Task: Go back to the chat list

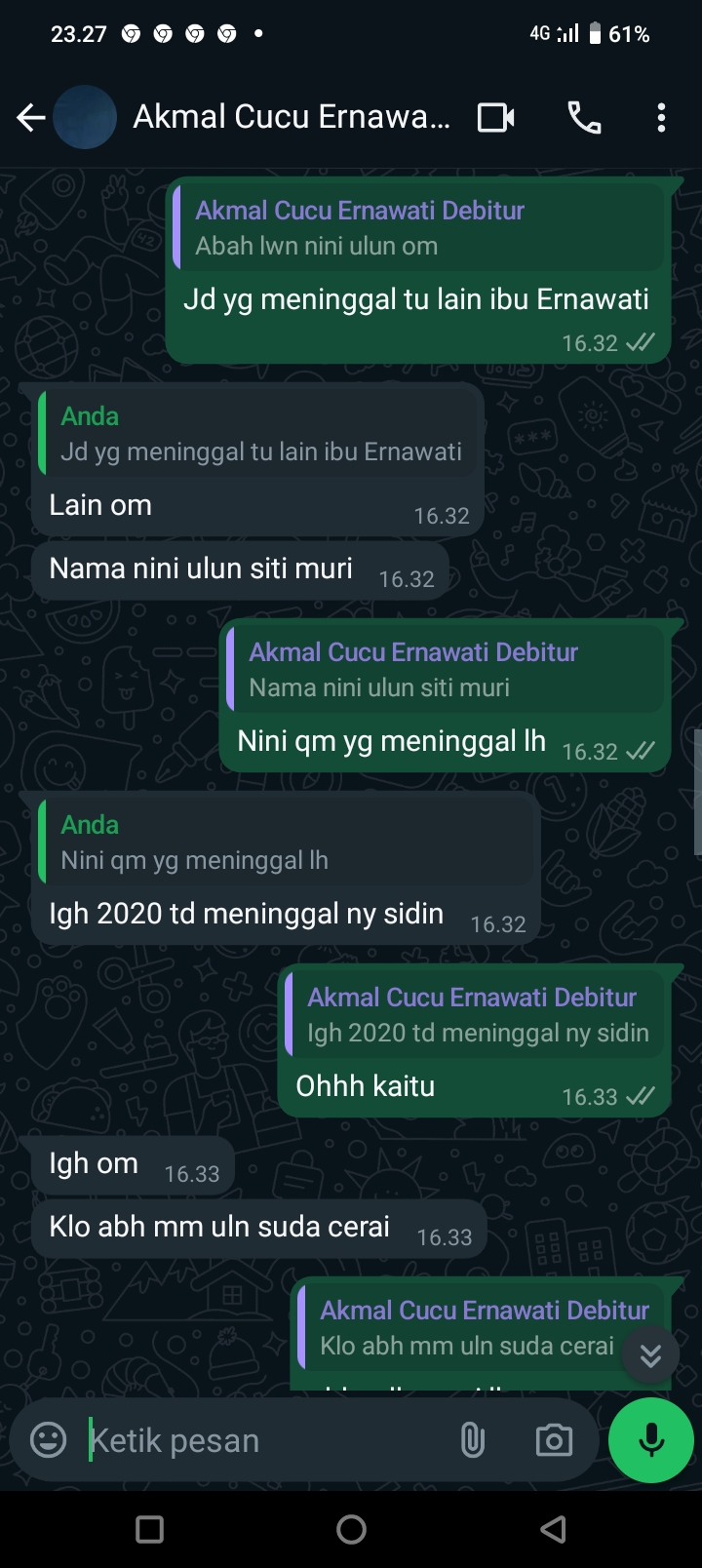Action: (30, 118)
